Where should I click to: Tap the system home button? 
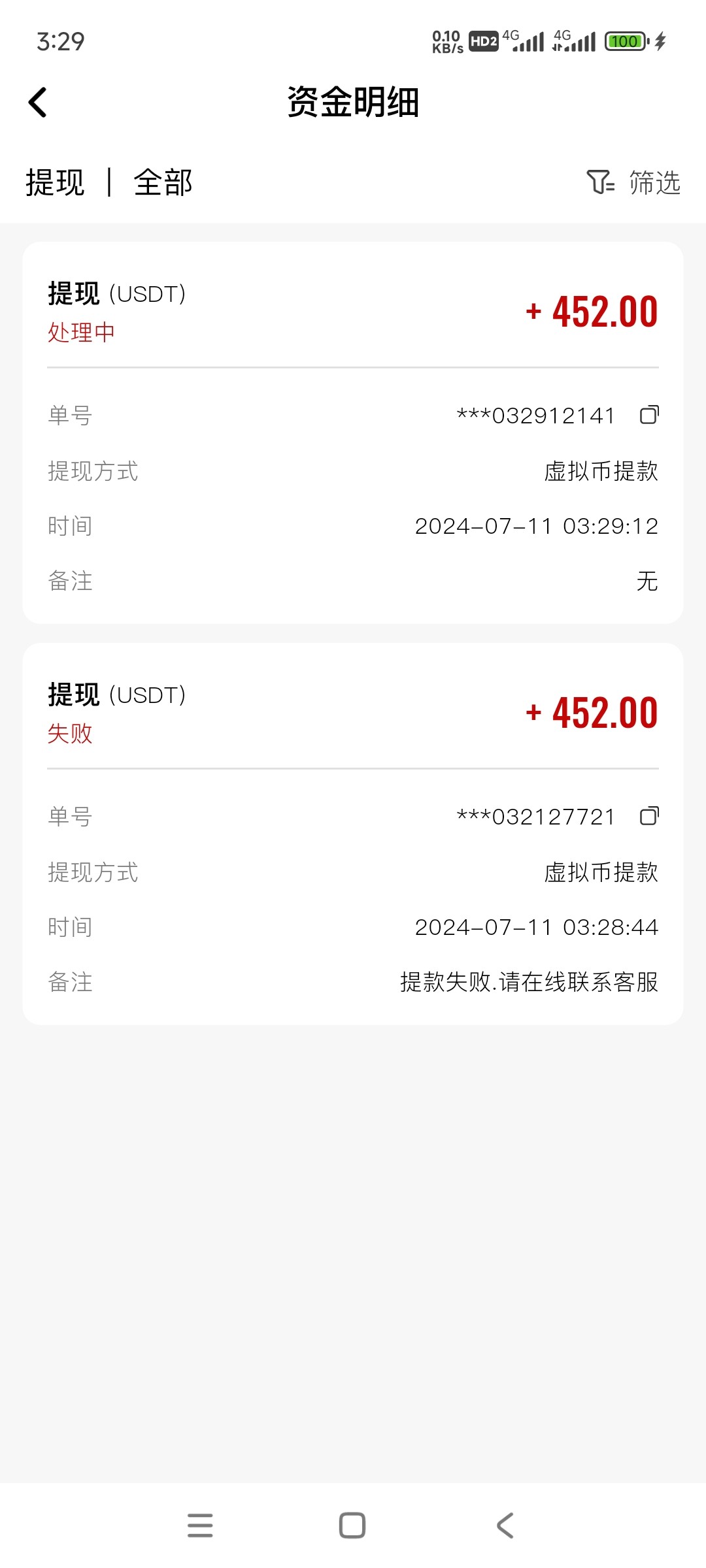[352, 1526]
